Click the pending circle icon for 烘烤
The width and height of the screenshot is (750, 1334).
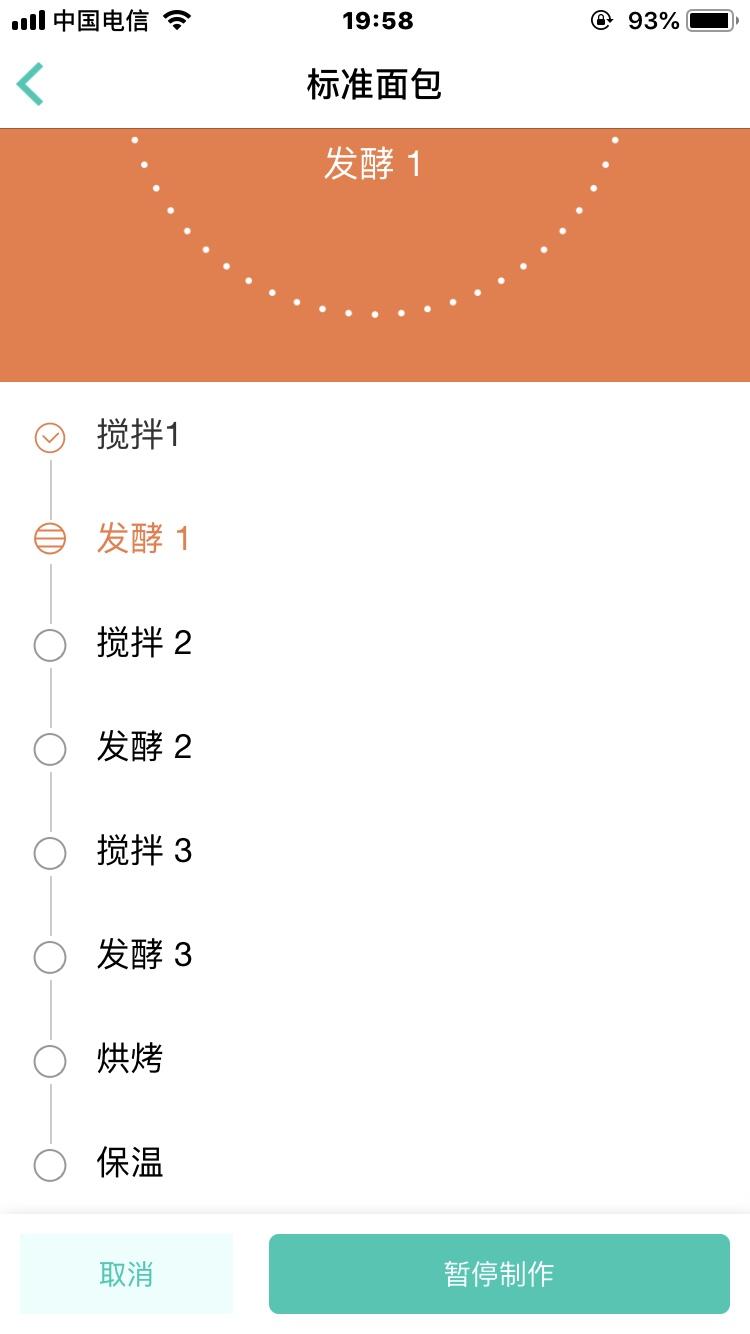(50, 1061)
